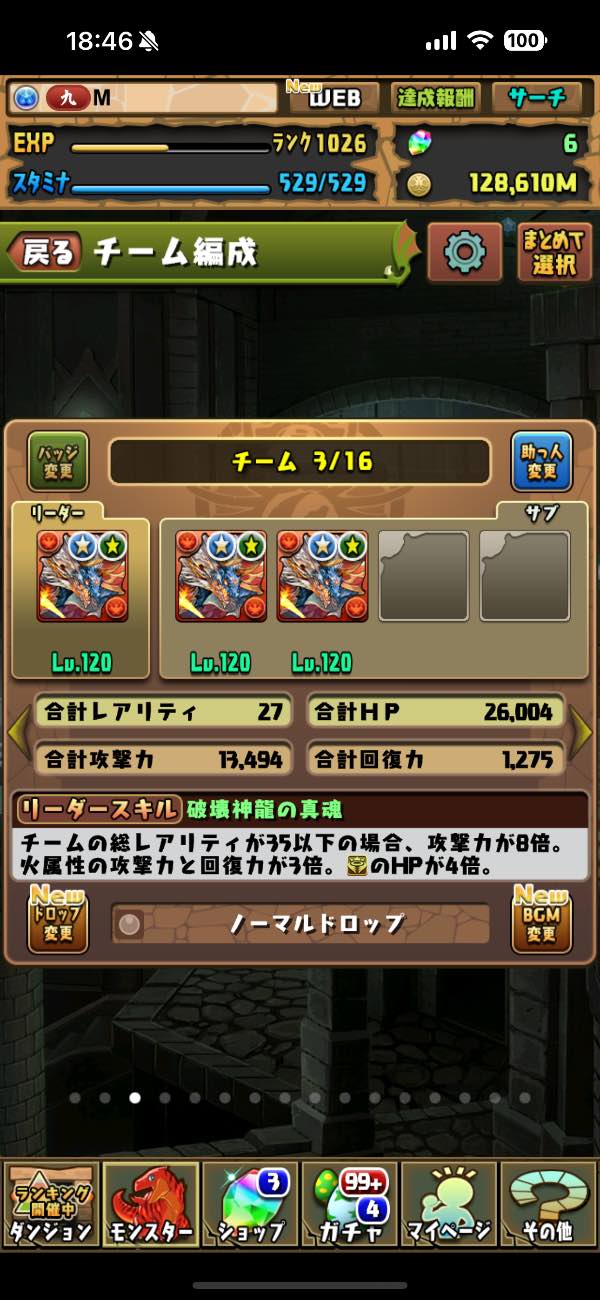Image resolution: width=600 pixels, height=1300 pixels.
Task: Select the last empty sub slot
Action: 525,576
